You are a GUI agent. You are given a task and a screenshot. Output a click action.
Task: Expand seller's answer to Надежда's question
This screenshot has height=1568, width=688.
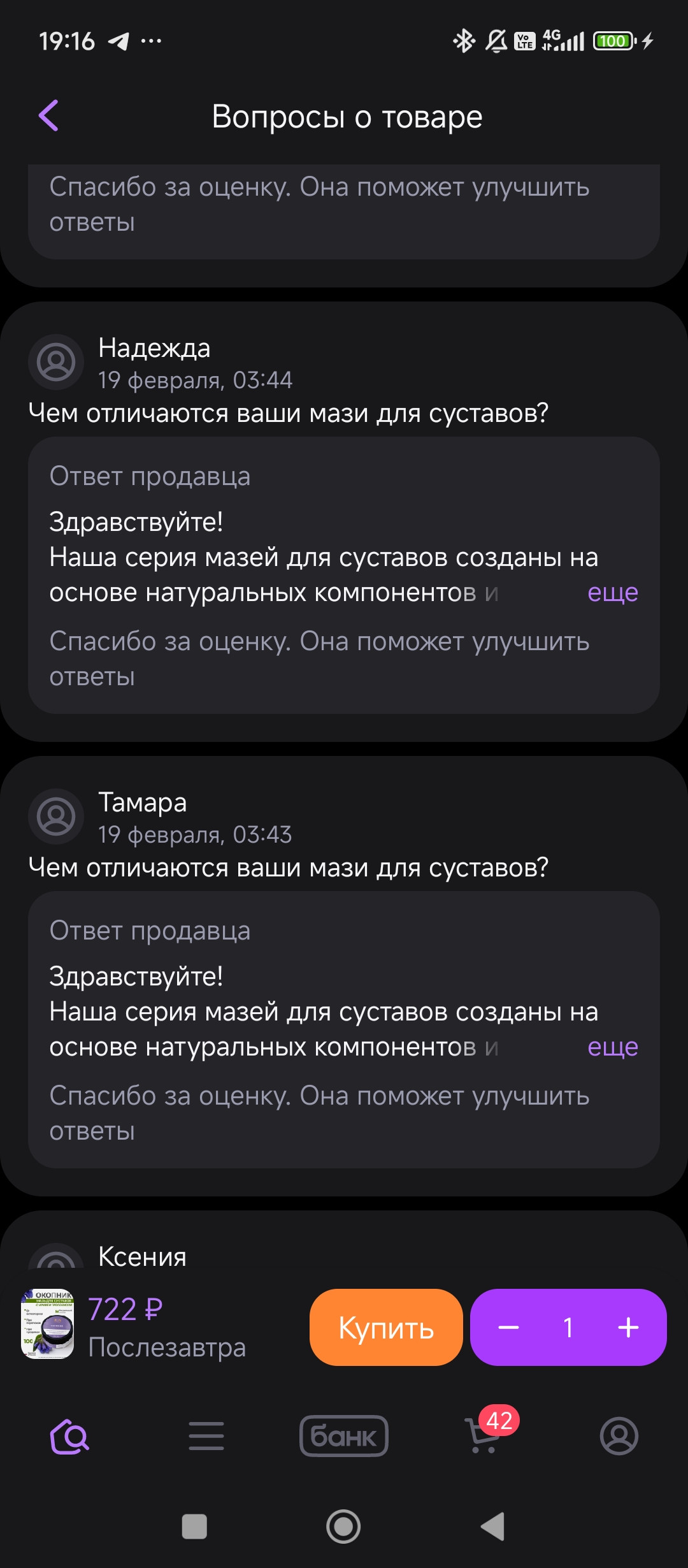(612, 593)
